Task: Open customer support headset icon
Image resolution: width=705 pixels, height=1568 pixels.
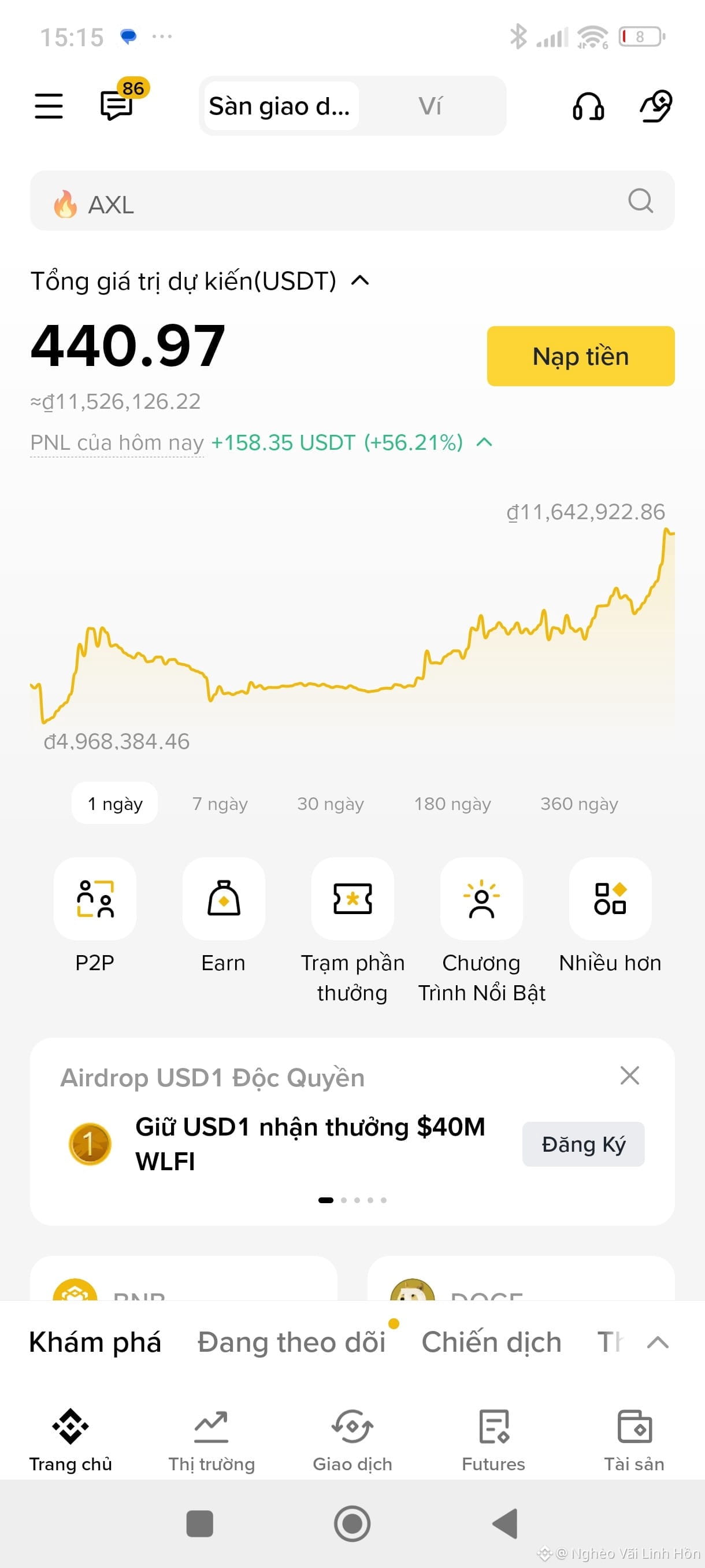Action: coord(588,106)
